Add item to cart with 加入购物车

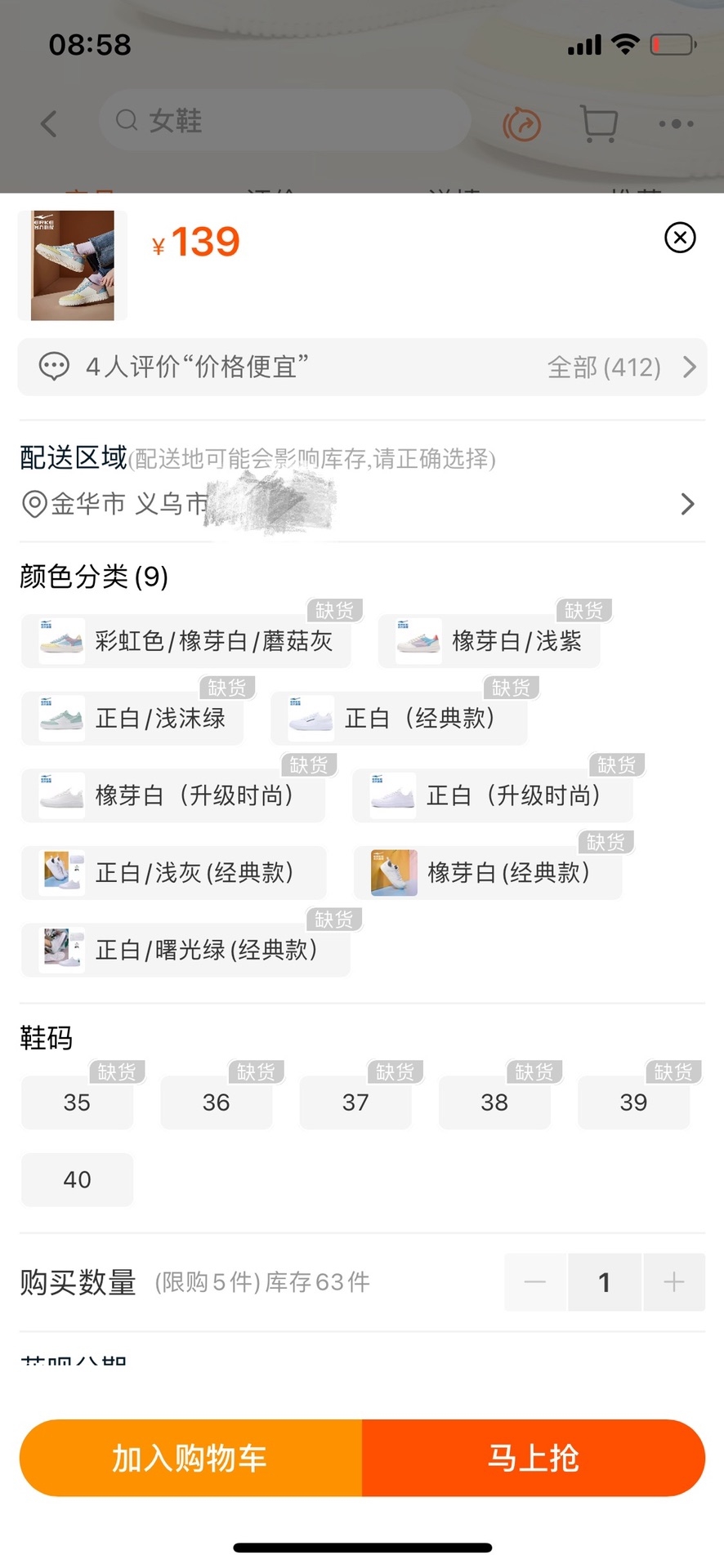pyautogui.click(x=190, y=1458)
